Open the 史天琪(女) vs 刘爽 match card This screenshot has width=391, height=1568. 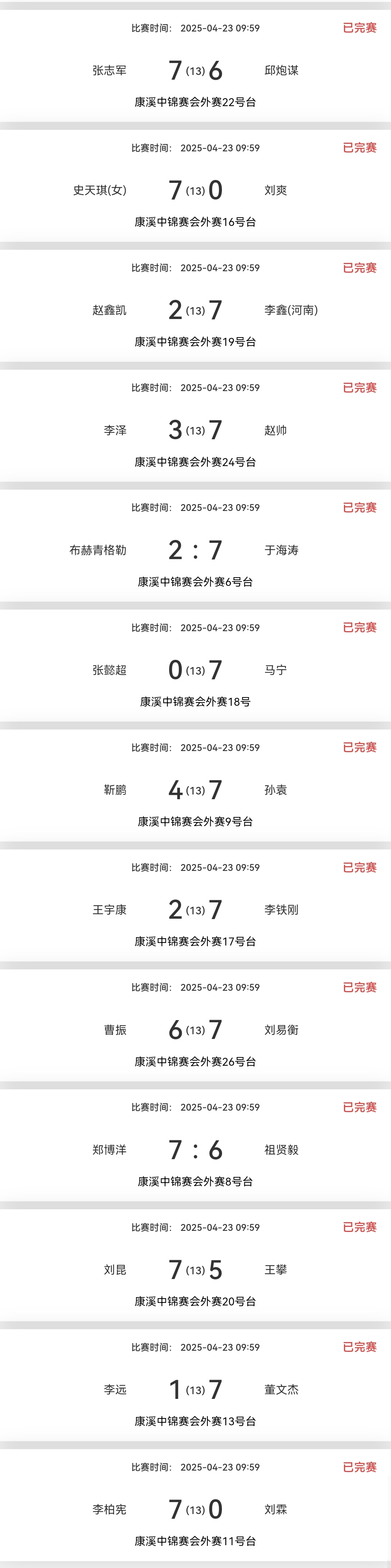point(195,190)
